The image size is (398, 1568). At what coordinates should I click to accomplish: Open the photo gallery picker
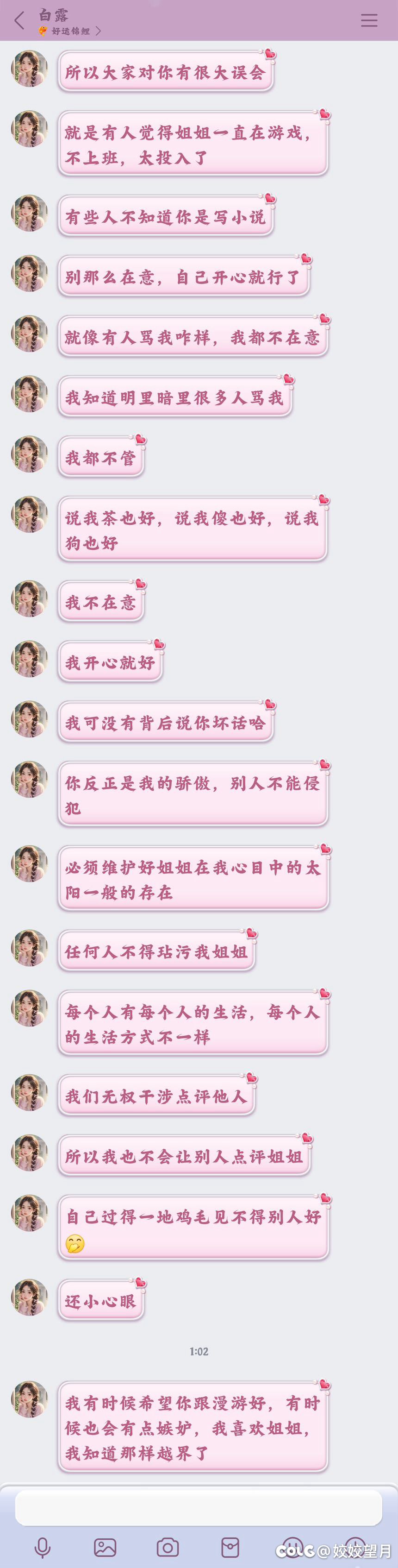(105, 1547)
